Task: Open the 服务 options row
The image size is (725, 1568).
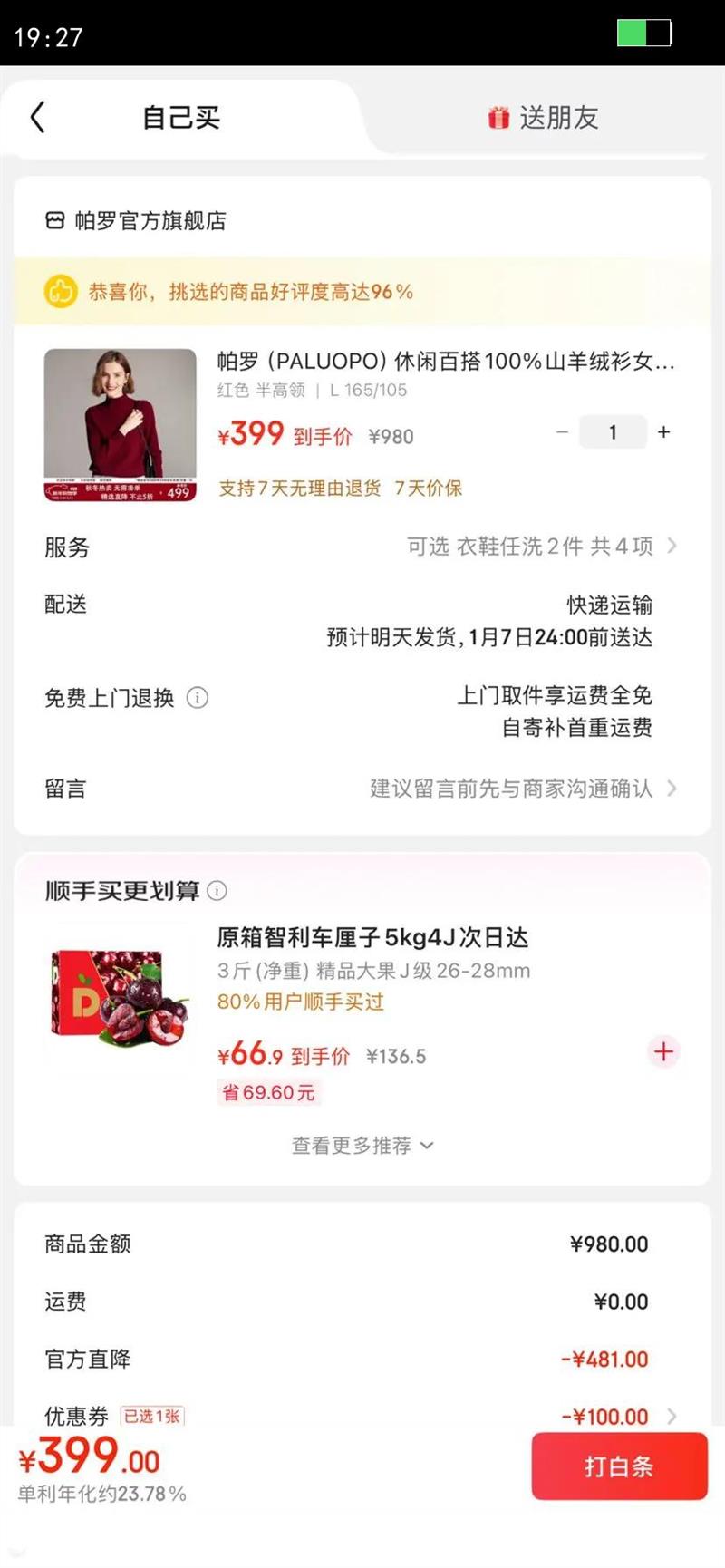Action: point(362,547)
